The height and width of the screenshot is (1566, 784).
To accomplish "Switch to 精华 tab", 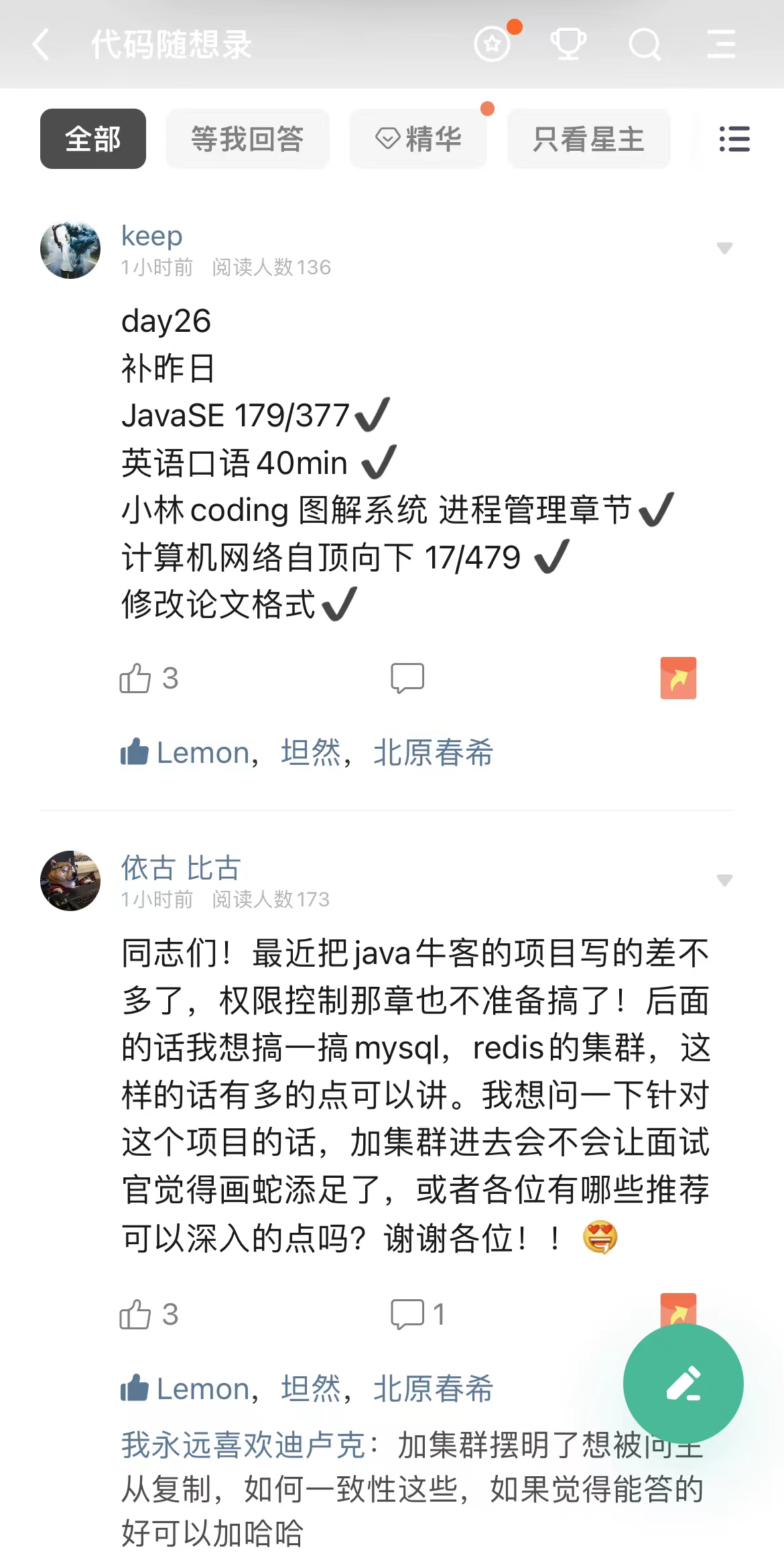I will (x=419, y=139).
